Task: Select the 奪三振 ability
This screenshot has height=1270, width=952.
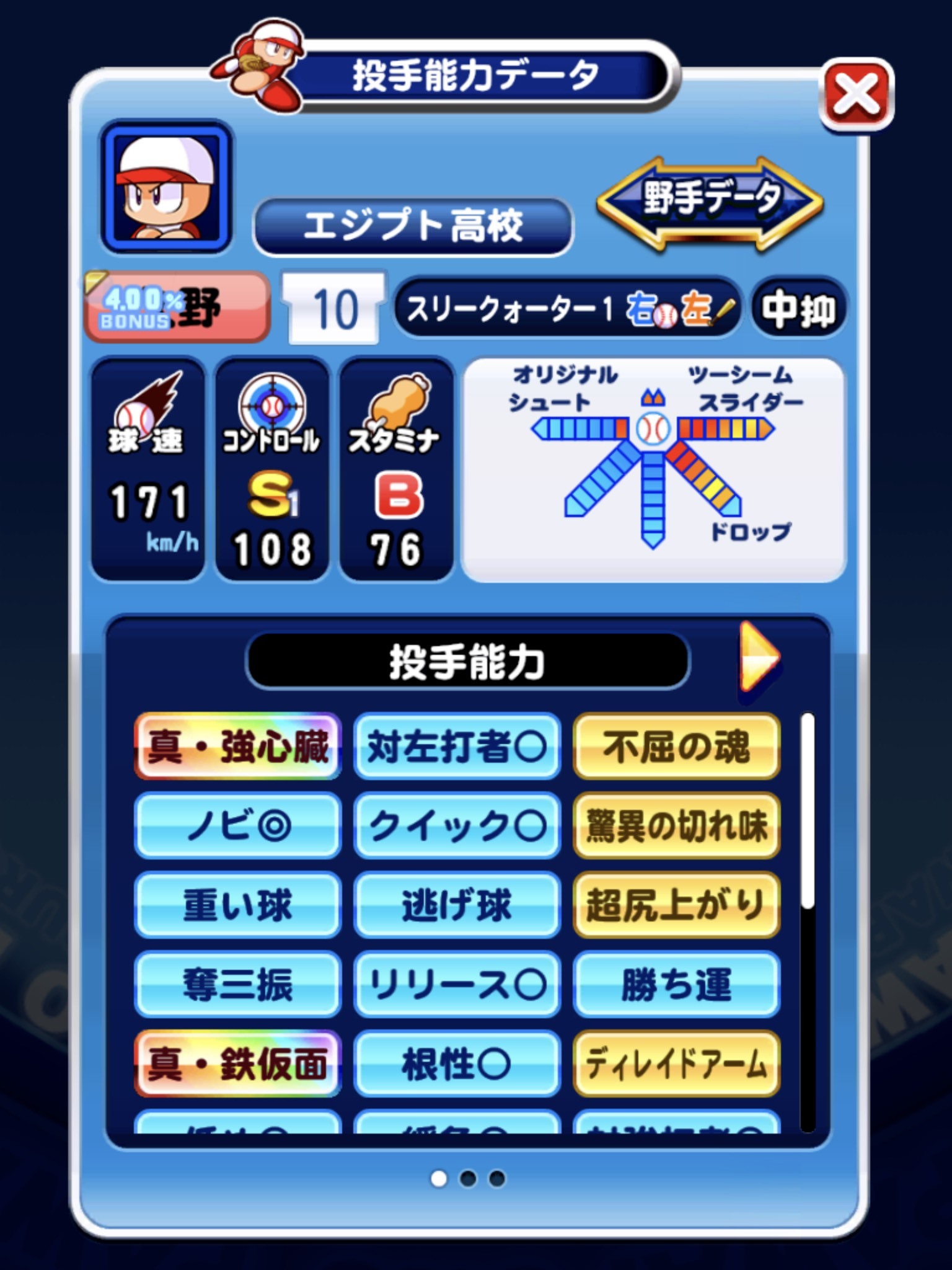Action: [237, 985]
